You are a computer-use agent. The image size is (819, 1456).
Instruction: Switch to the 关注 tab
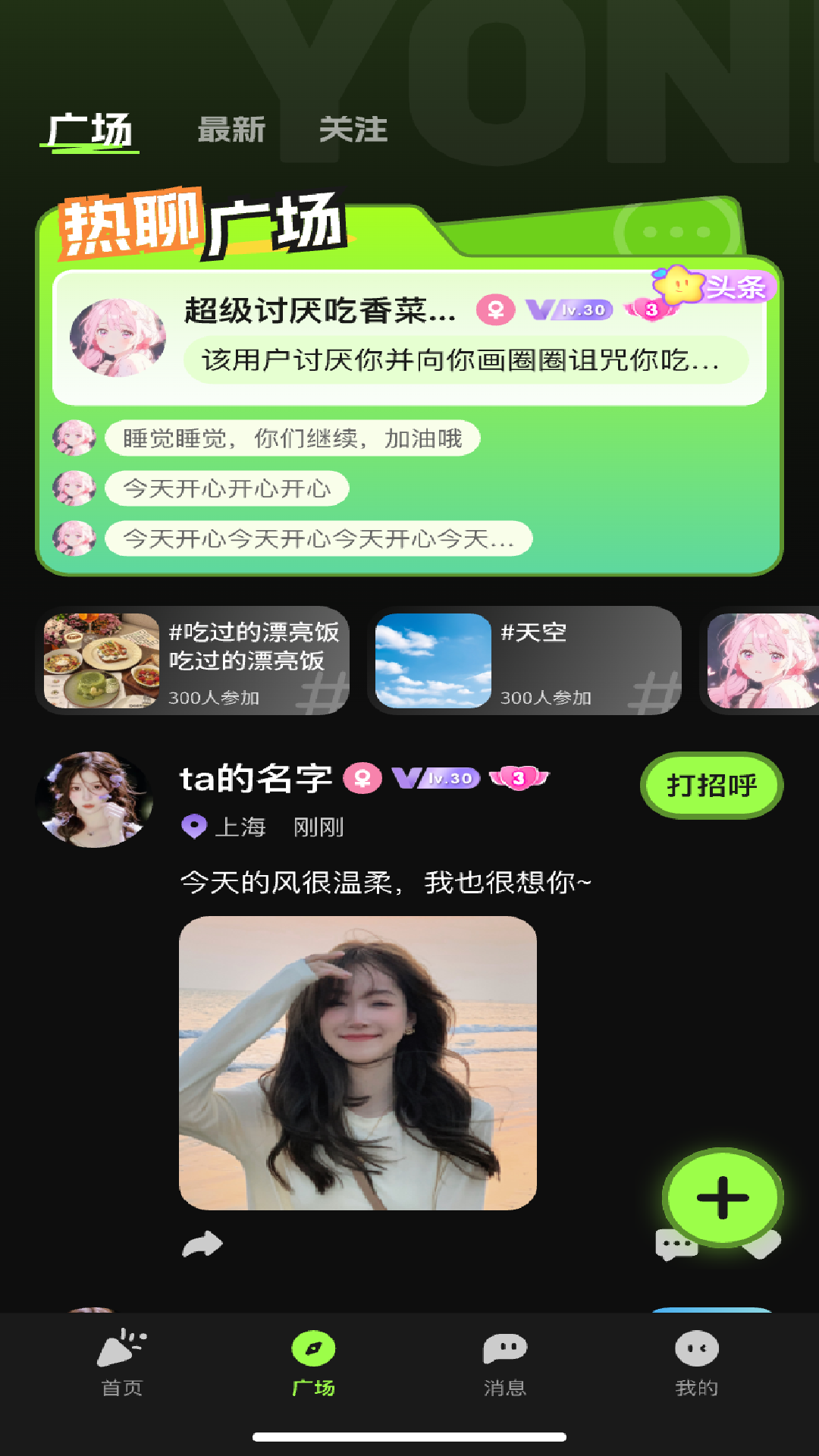[x=355, y=129]
